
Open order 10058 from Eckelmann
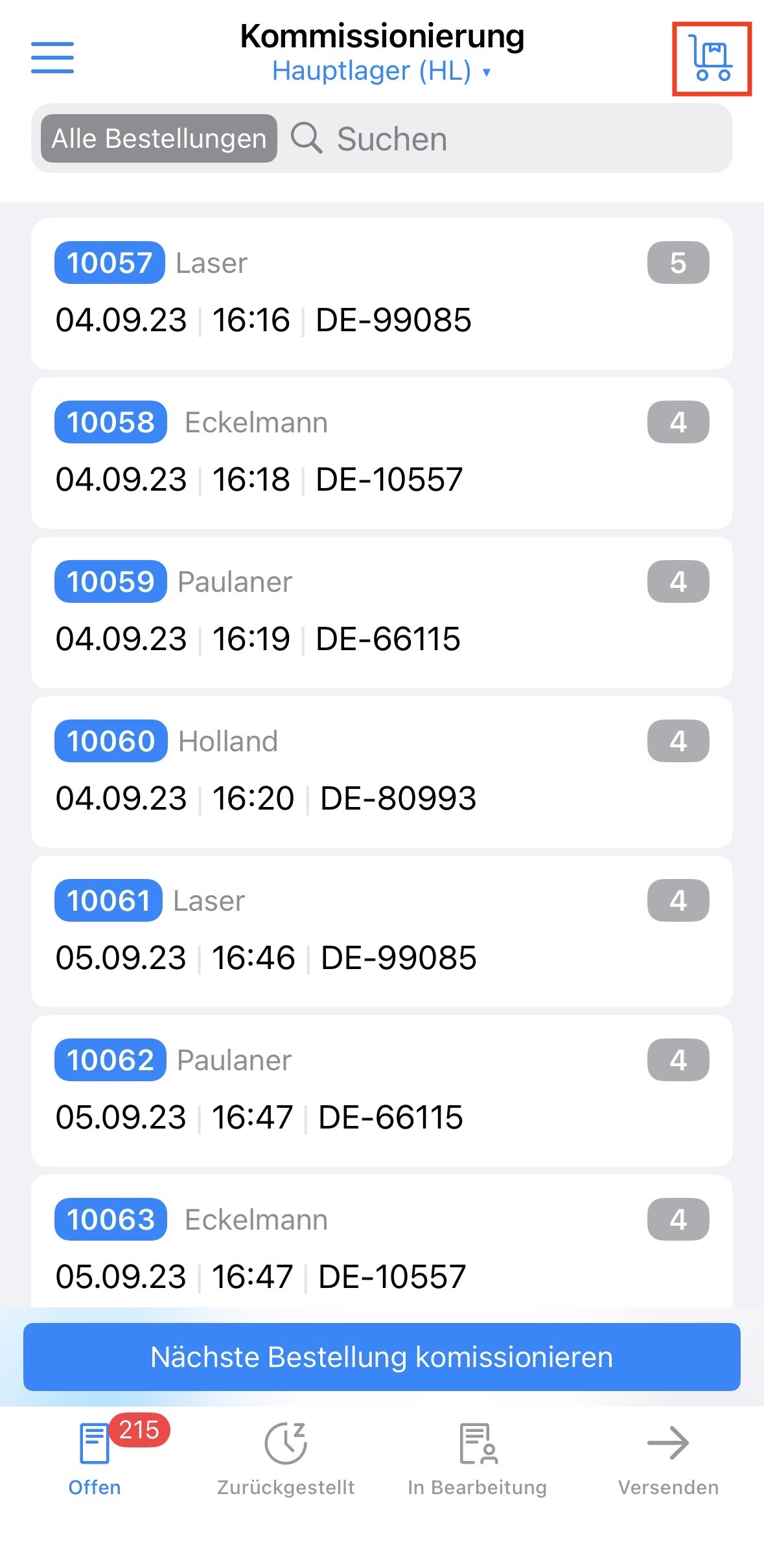pos(382,452)
